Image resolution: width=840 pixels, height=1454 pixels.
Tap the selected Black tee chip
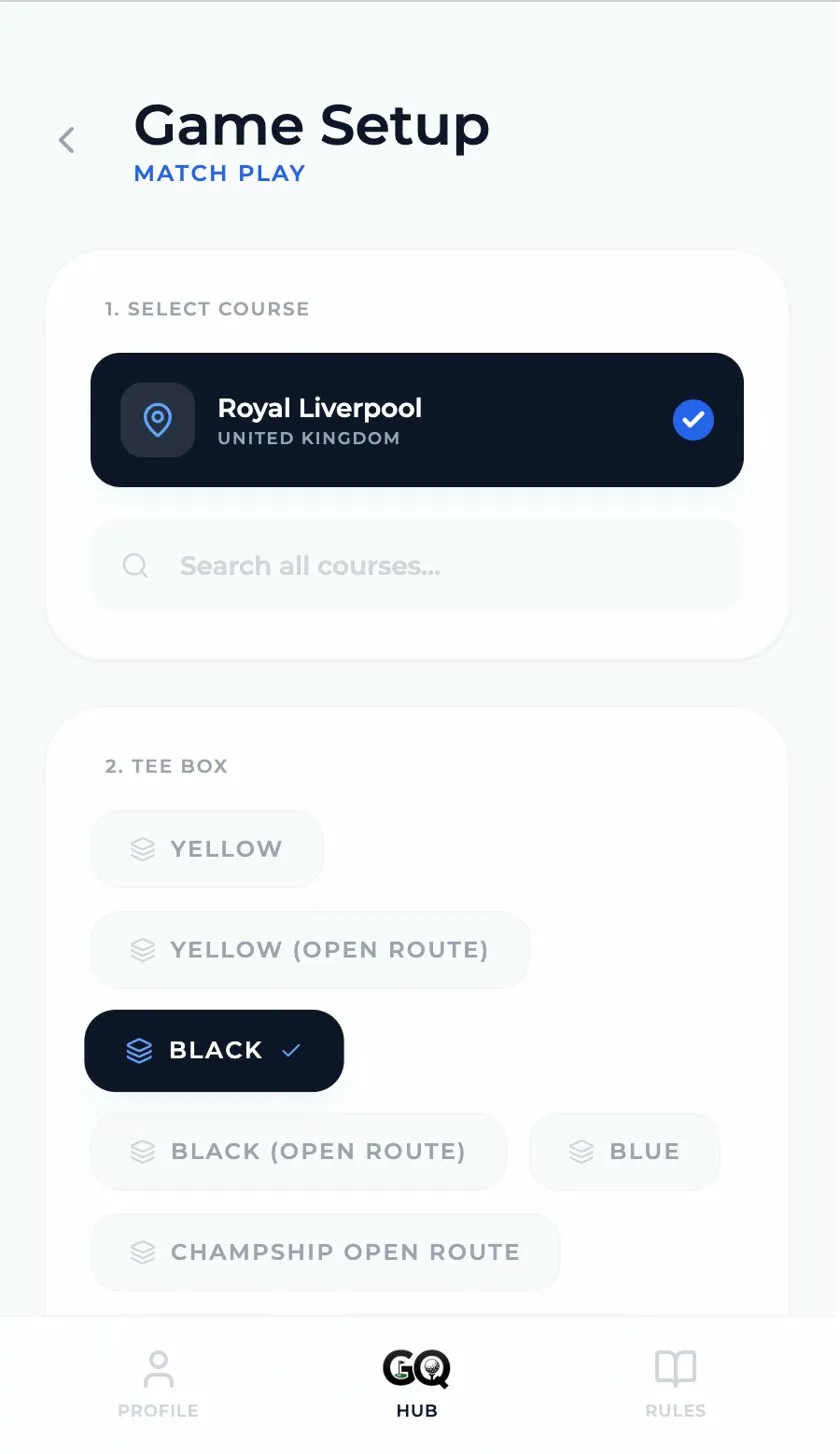point(214,1051)
